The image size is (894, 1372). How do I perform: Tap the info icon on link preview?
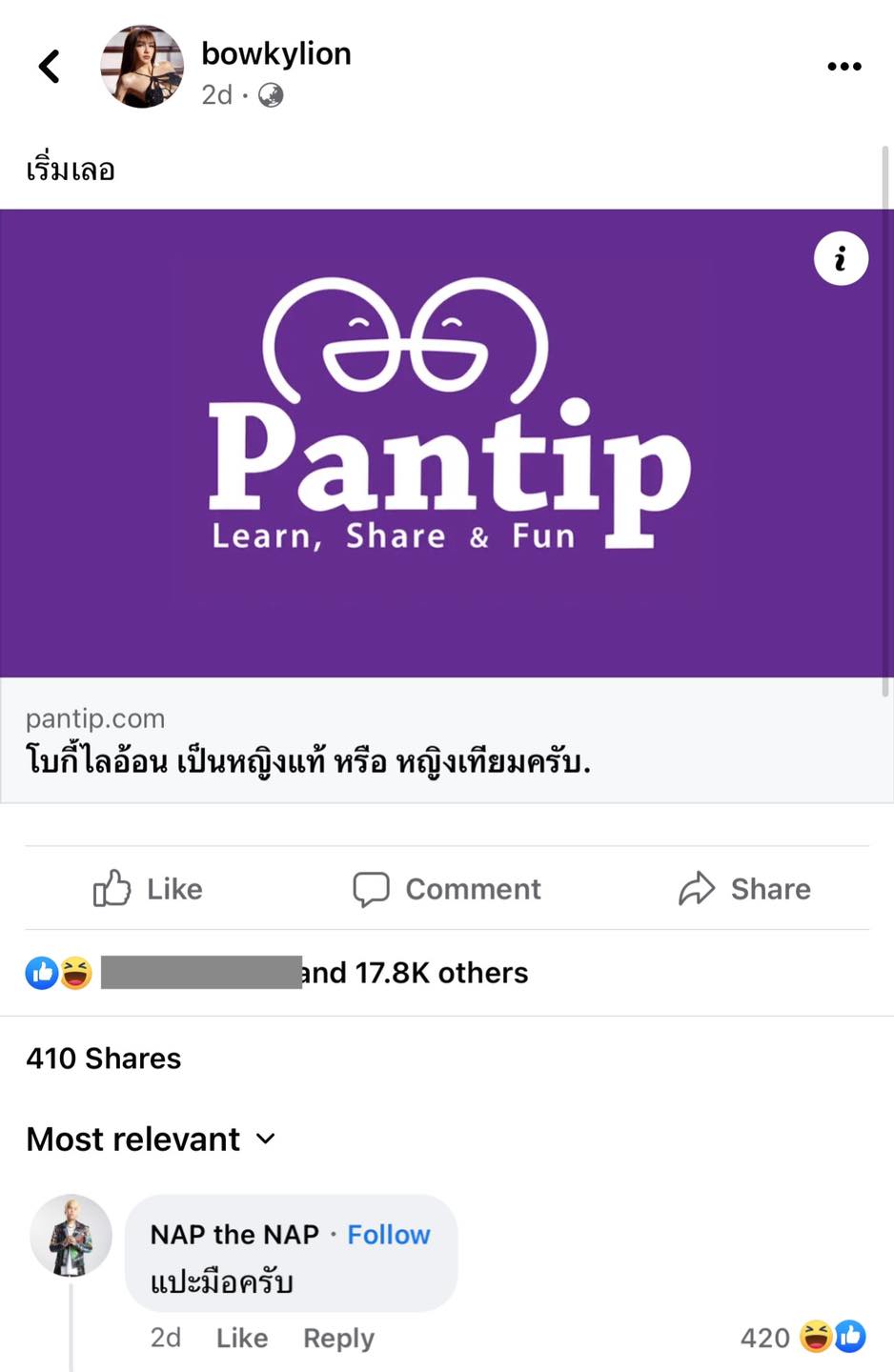840,258
